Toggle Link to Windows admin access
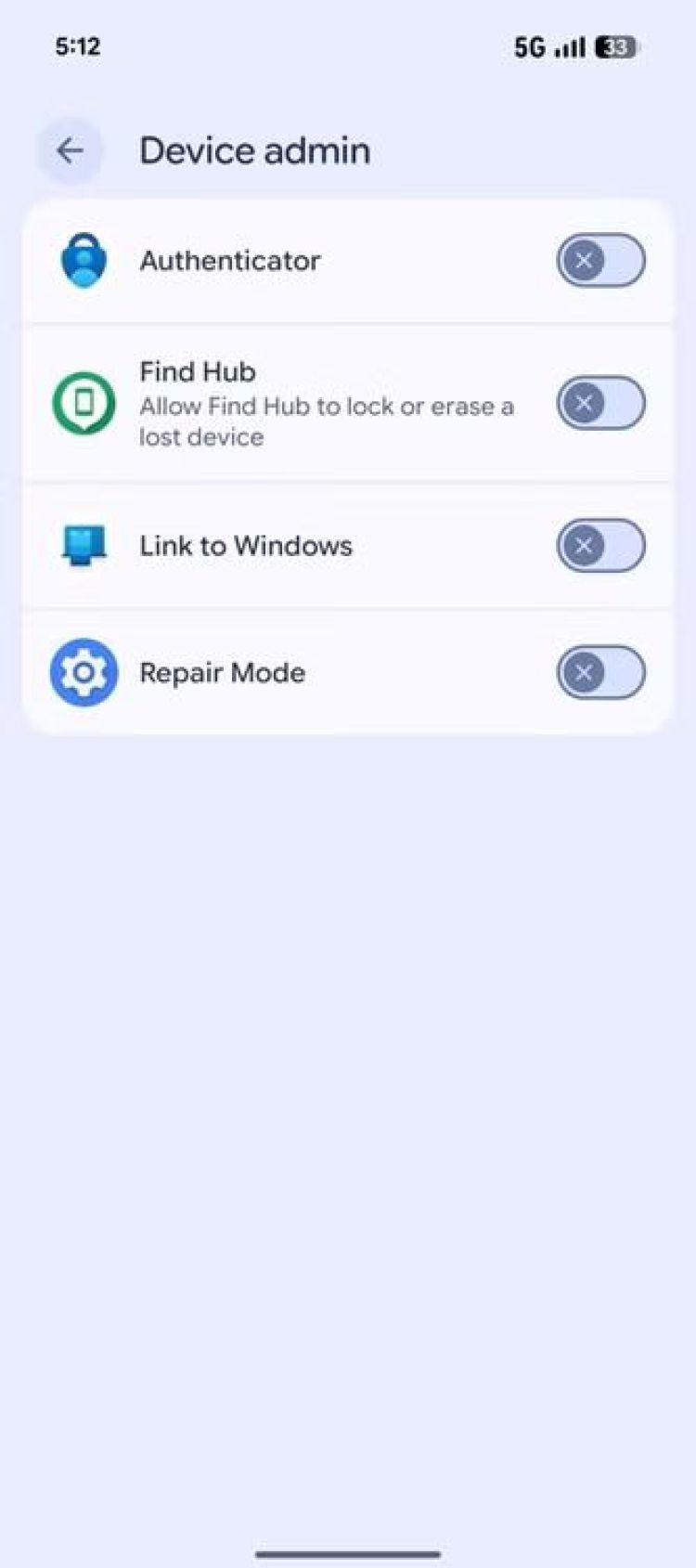696x1568 pixels. point(600,546)
